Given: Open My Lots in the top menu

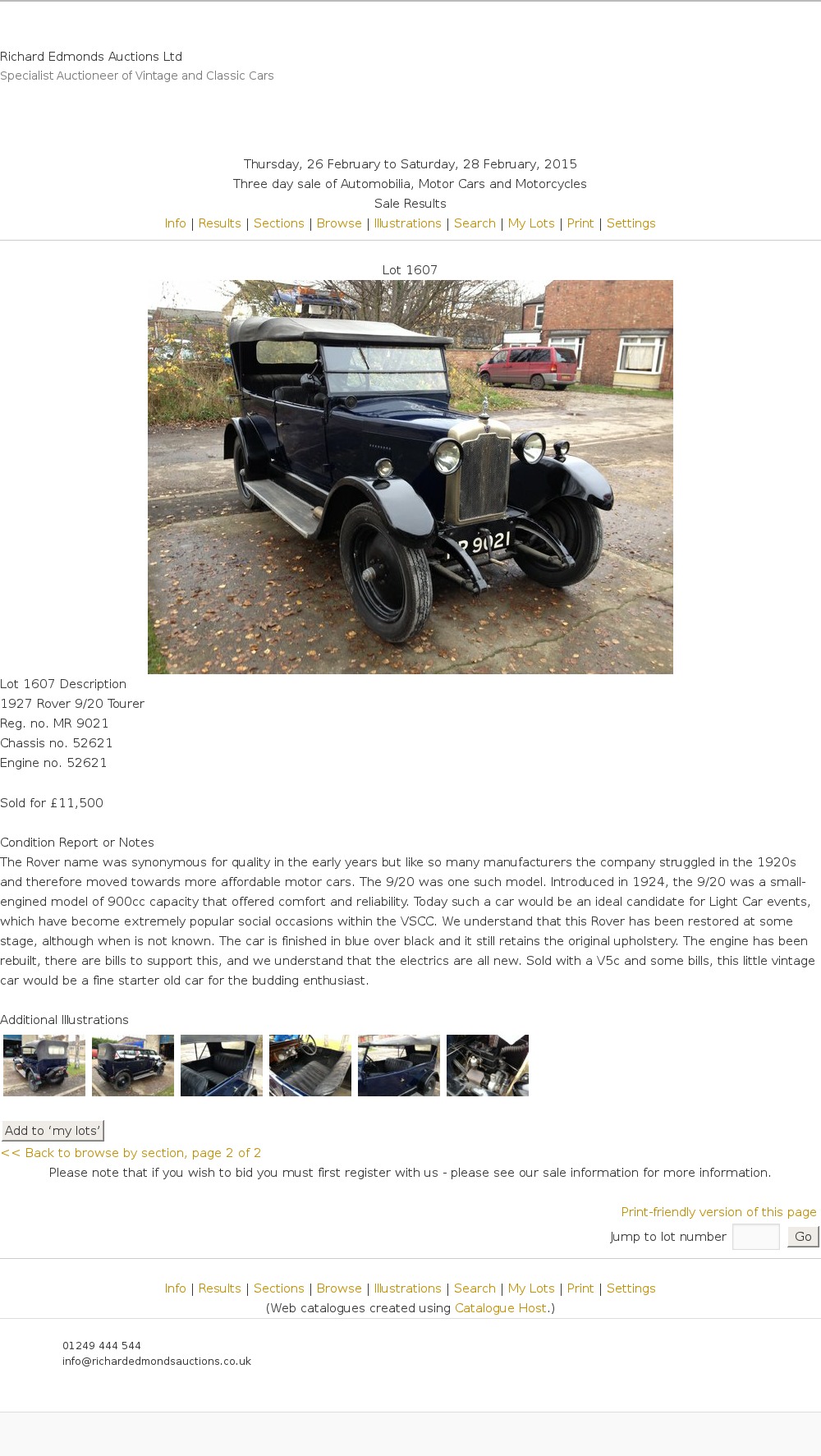Looking at the screenshot, I should click(531, 223).
